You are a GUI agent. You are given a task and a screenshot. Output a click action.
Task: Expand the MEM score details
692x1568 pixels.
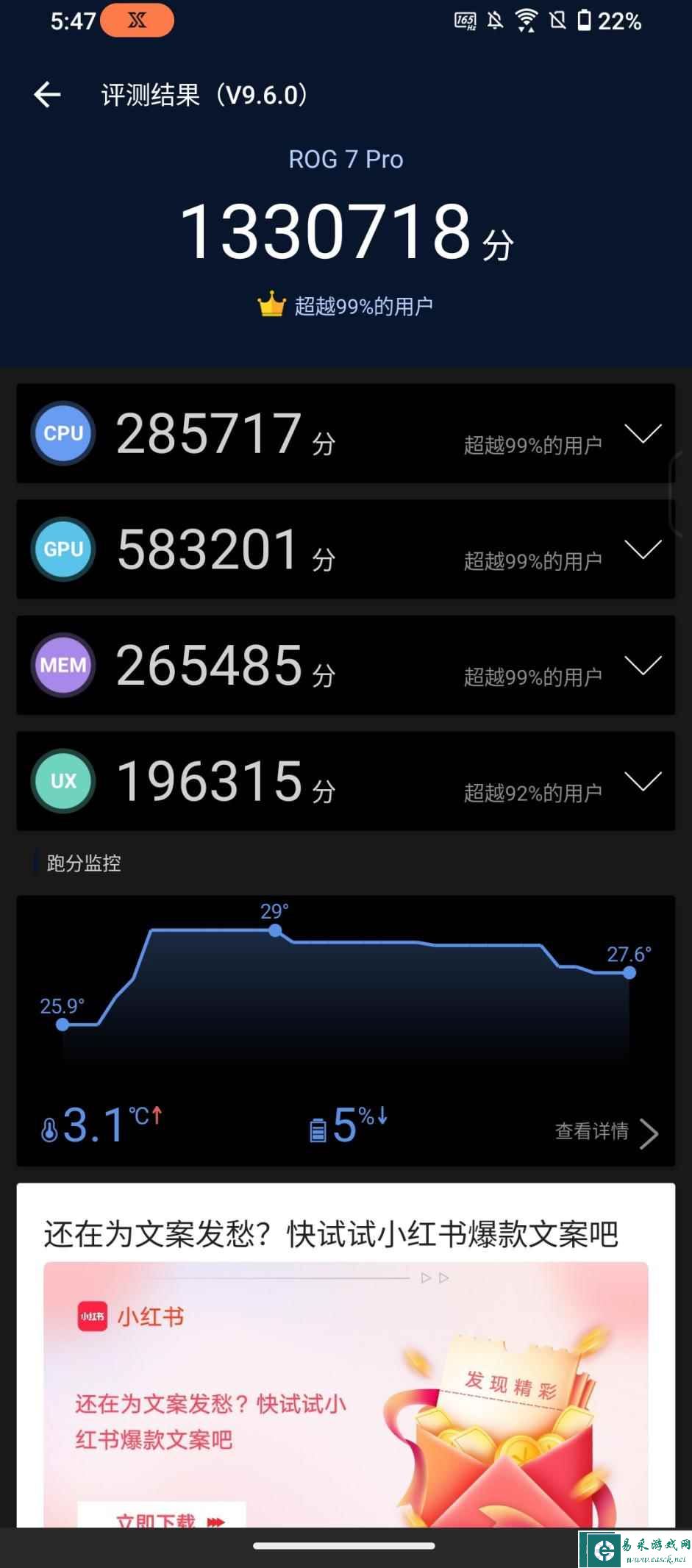(x=642, y=665)
